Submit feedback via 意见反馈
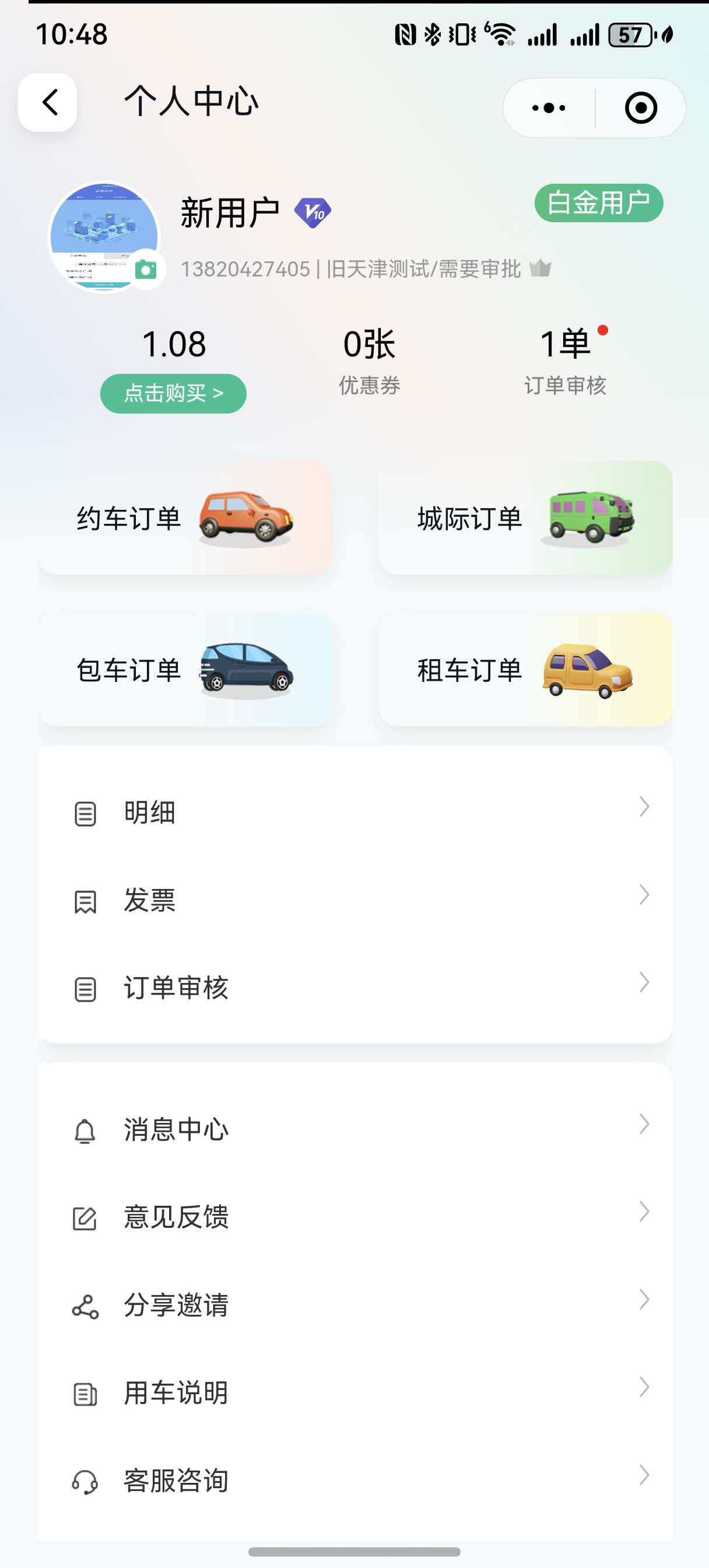Viewport: 709px width, 1568px height. point(356,1217)
